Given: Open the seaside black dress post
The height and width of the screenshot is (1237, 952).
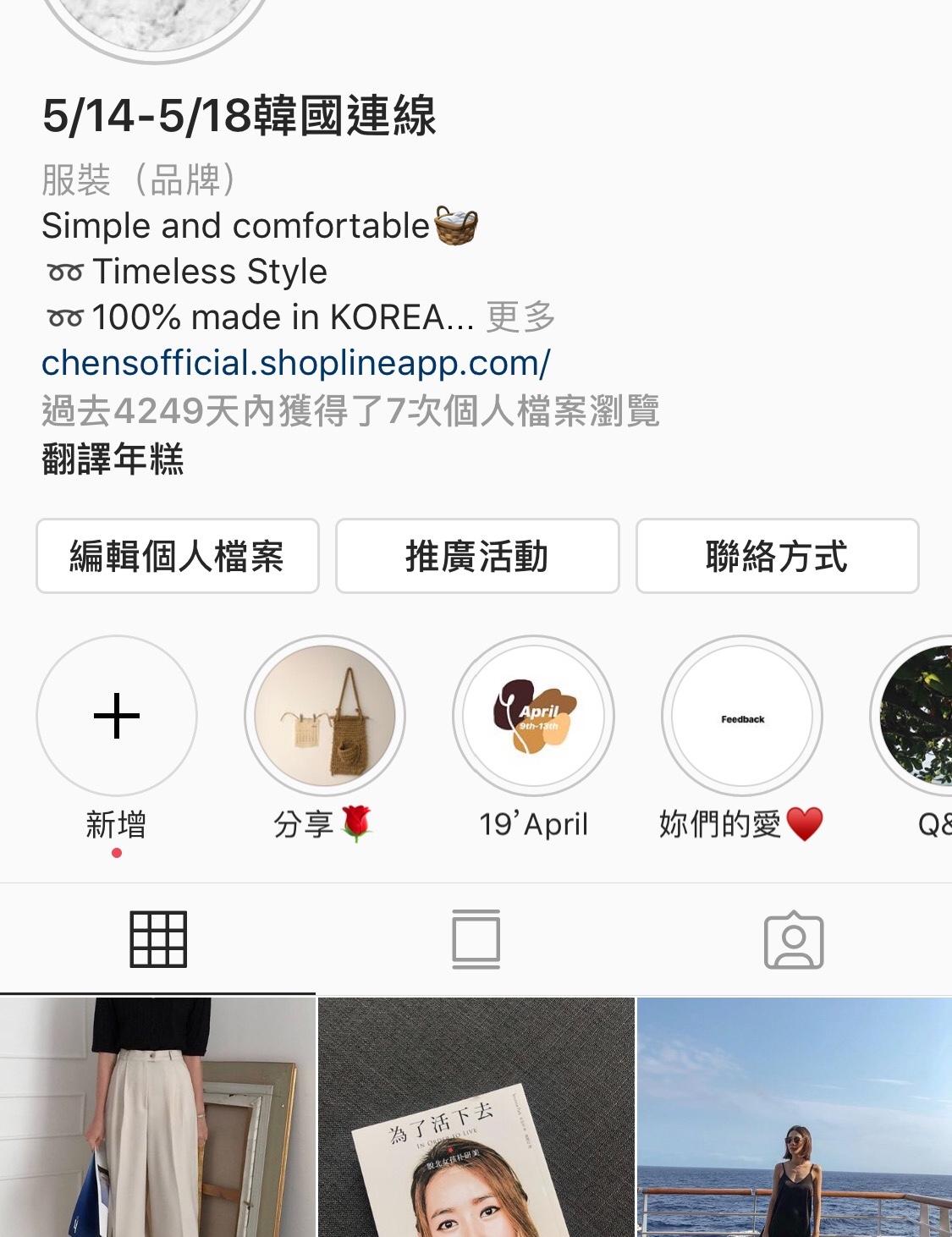Looking at the screenshot, I should point(794,1117).
